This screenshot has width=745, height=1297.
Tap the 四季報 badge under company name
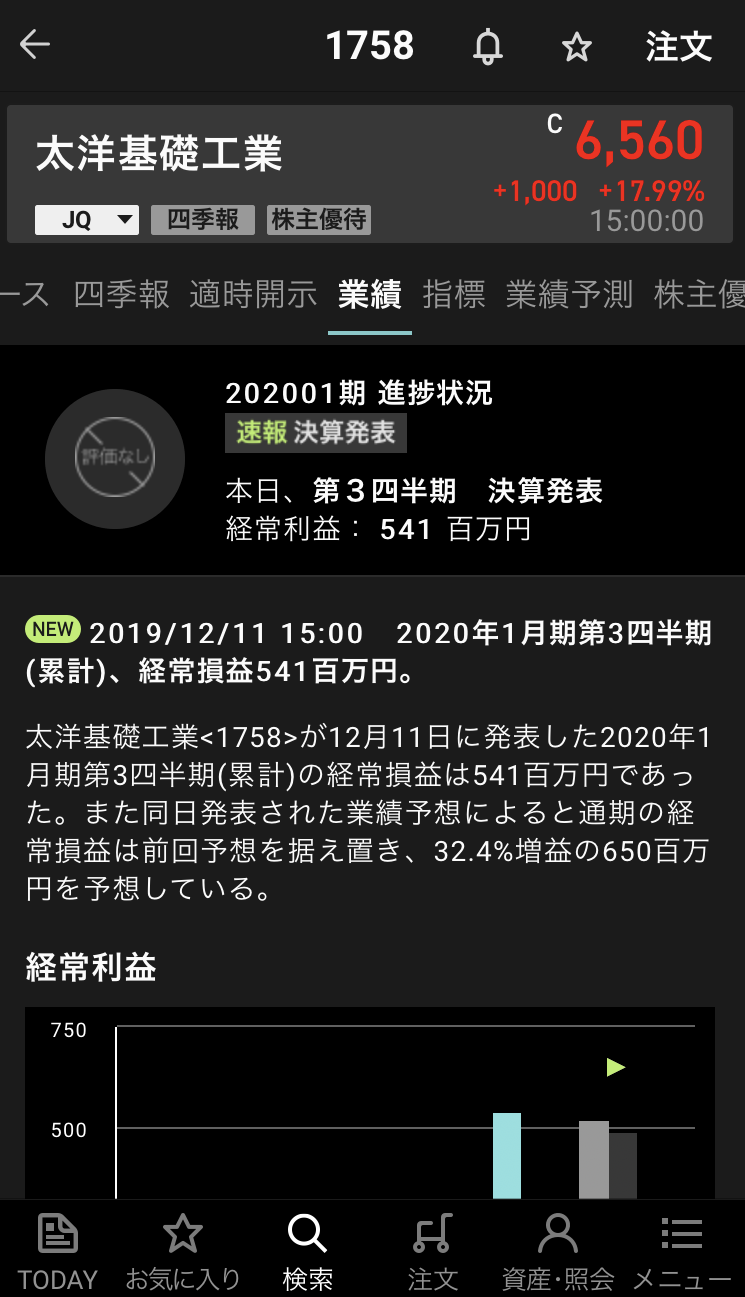(x=203, y=220)
